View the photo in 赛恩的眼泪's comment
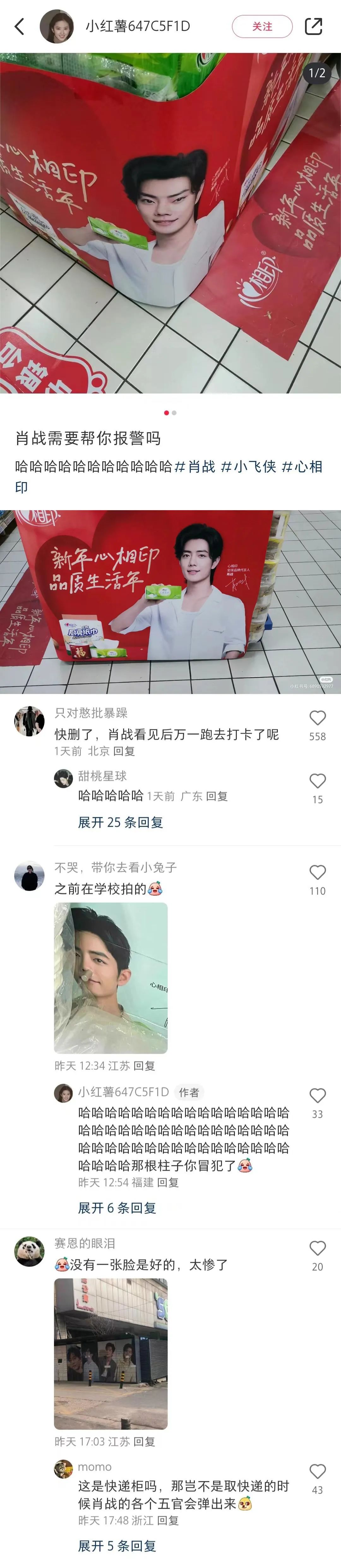The height and width of the screenshot is (1568, 341). 111,1353
